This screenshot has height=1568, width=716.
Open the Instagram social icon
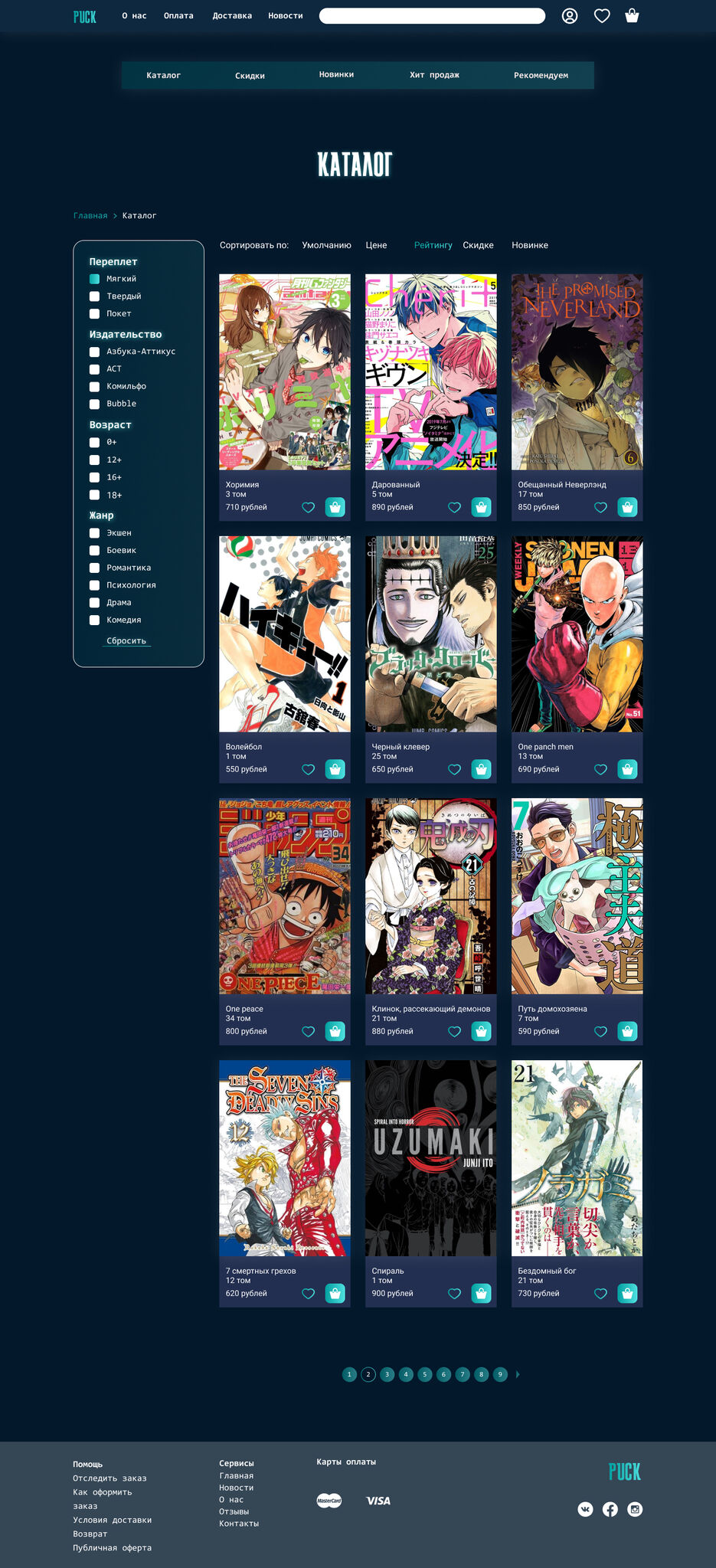[x=635, y=1509]
